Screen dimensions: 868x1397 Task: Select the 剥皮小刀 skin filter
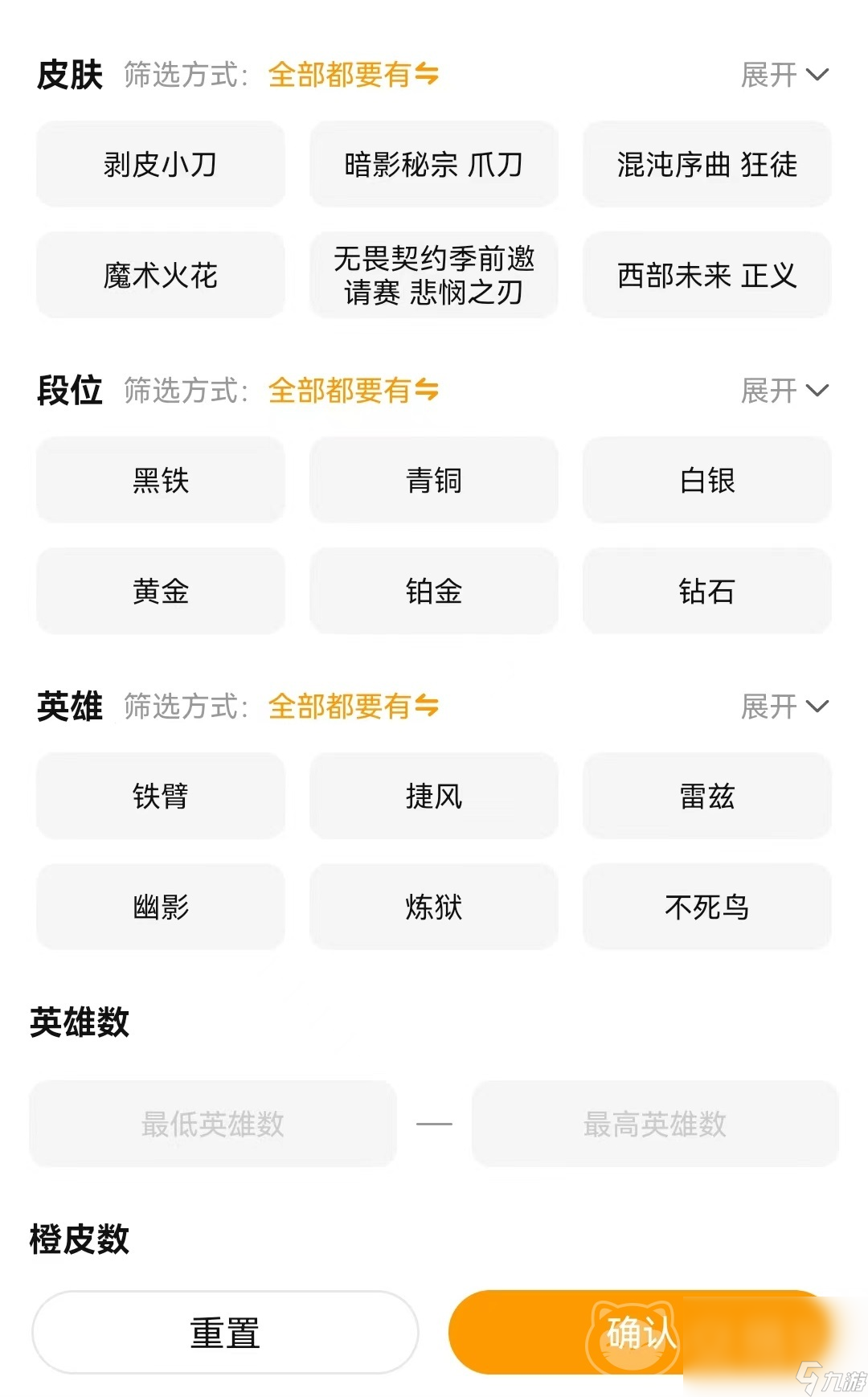(159, 164)
